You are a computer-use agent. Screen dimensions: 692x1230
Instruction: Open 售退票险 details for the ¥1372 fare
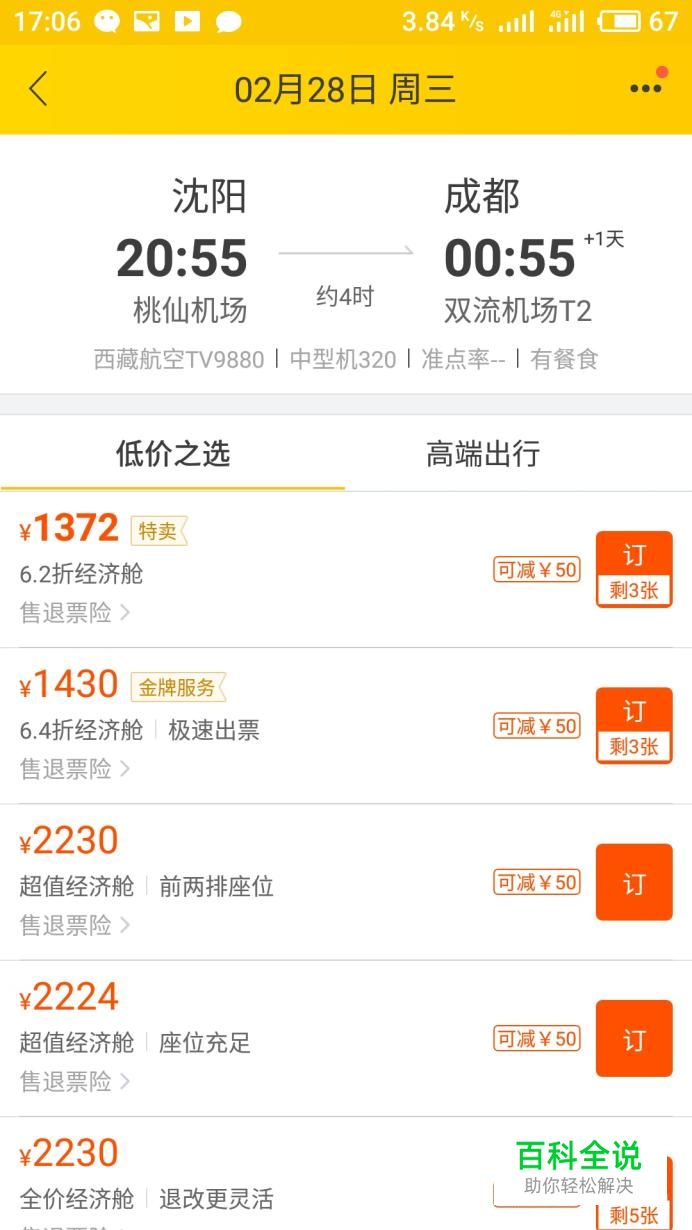75,612
